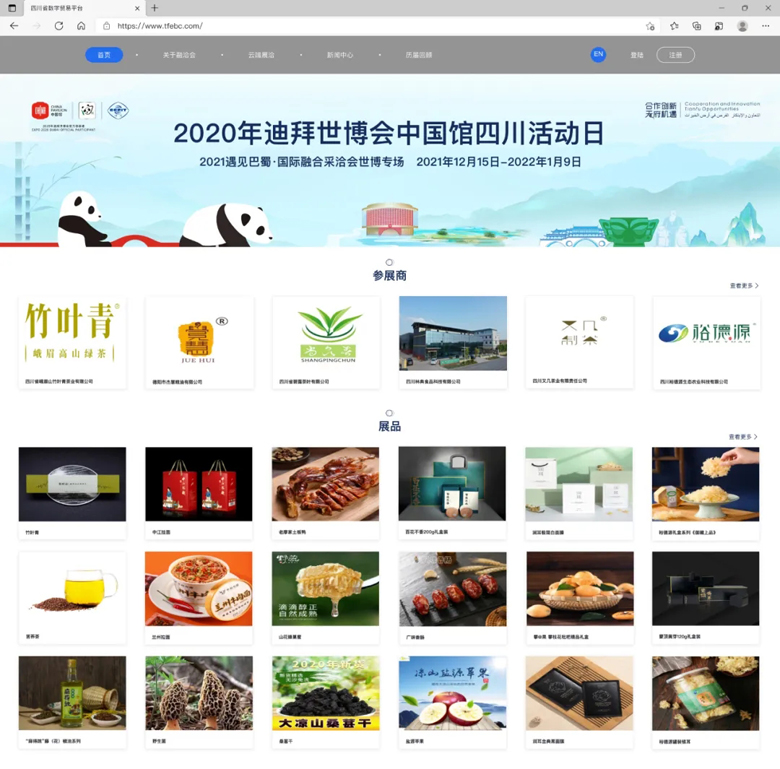
Task: Tap the 注册 register button
Action: point(675,55)
